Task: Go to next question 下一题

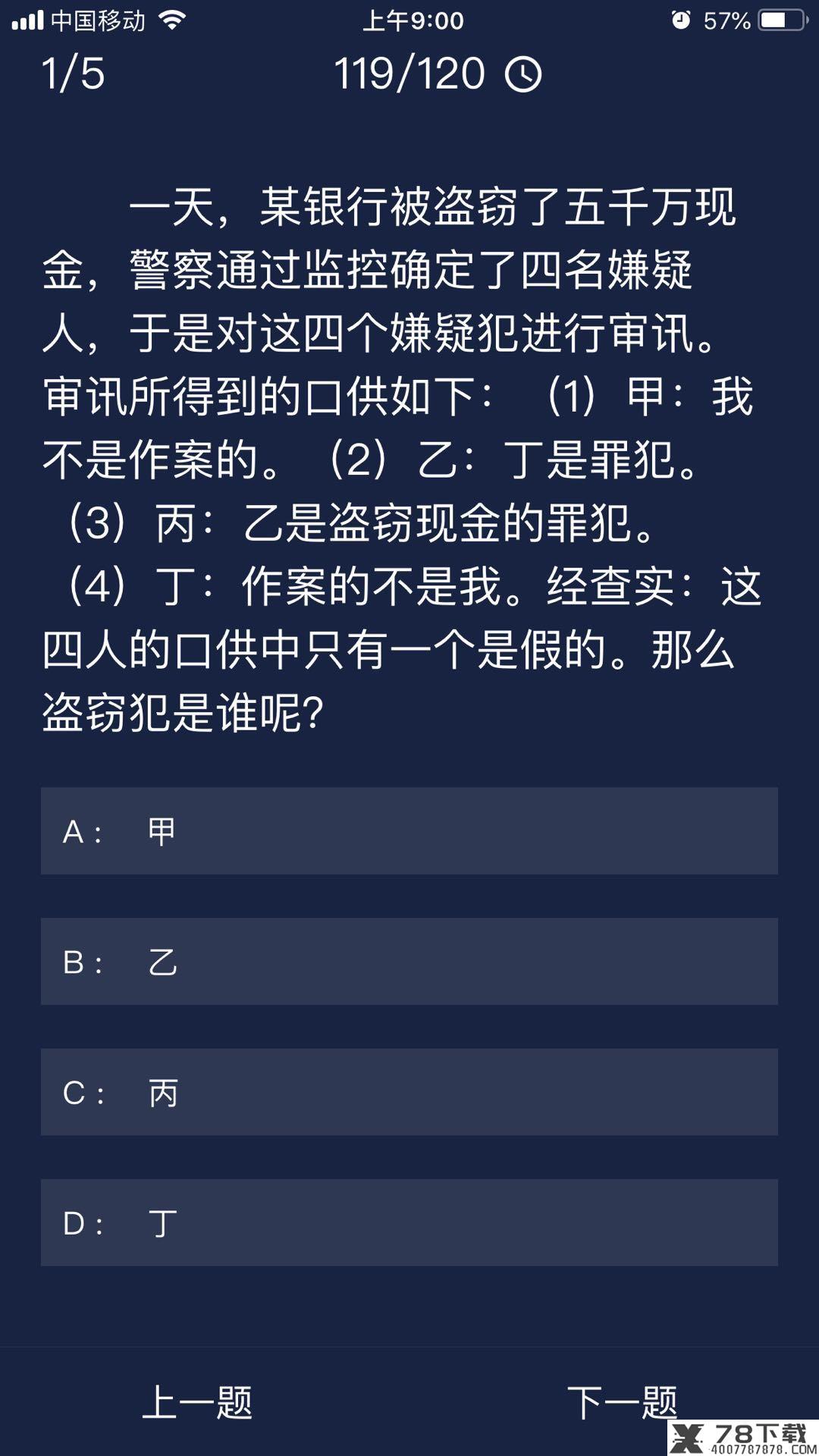Action: pyautogui.click(x=622, y=1402)
